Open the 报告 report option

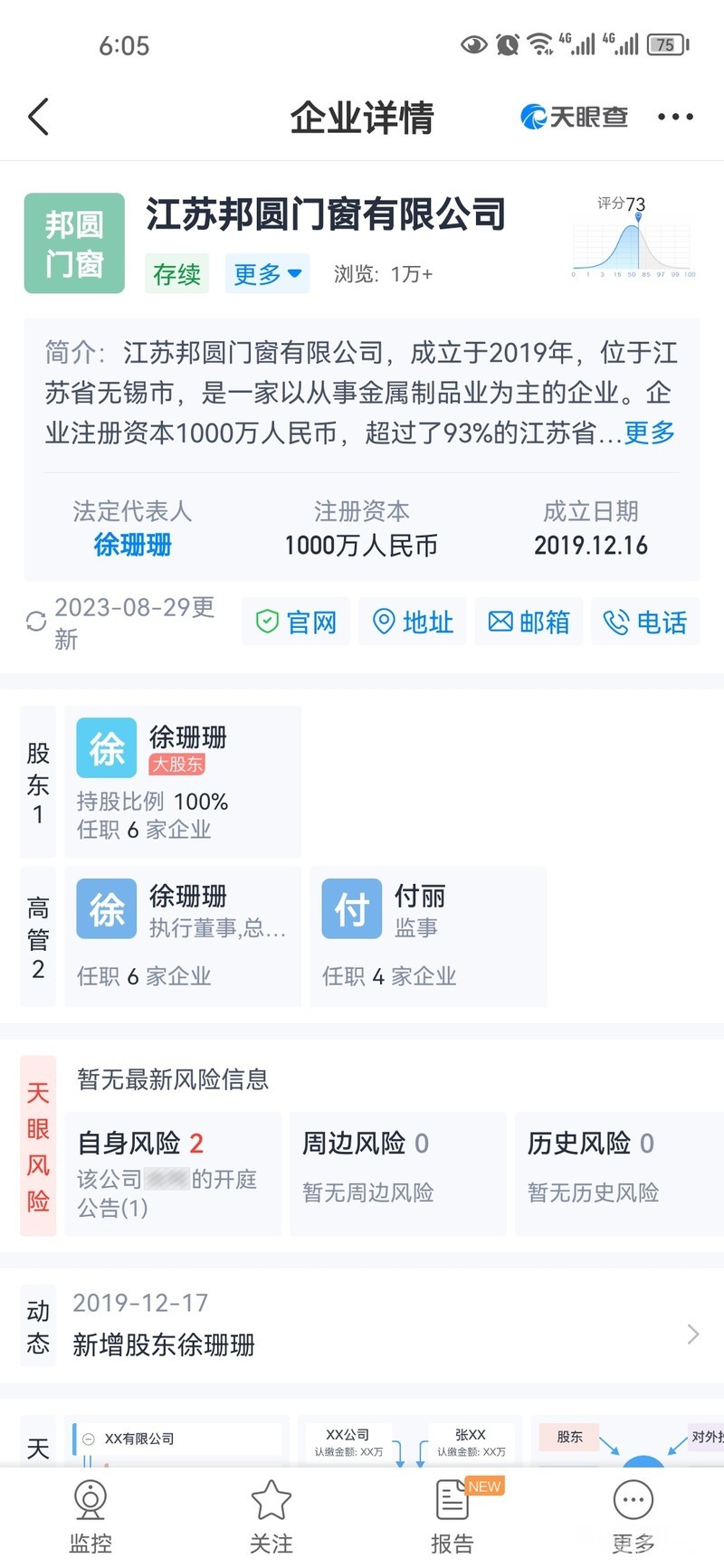452,1516
